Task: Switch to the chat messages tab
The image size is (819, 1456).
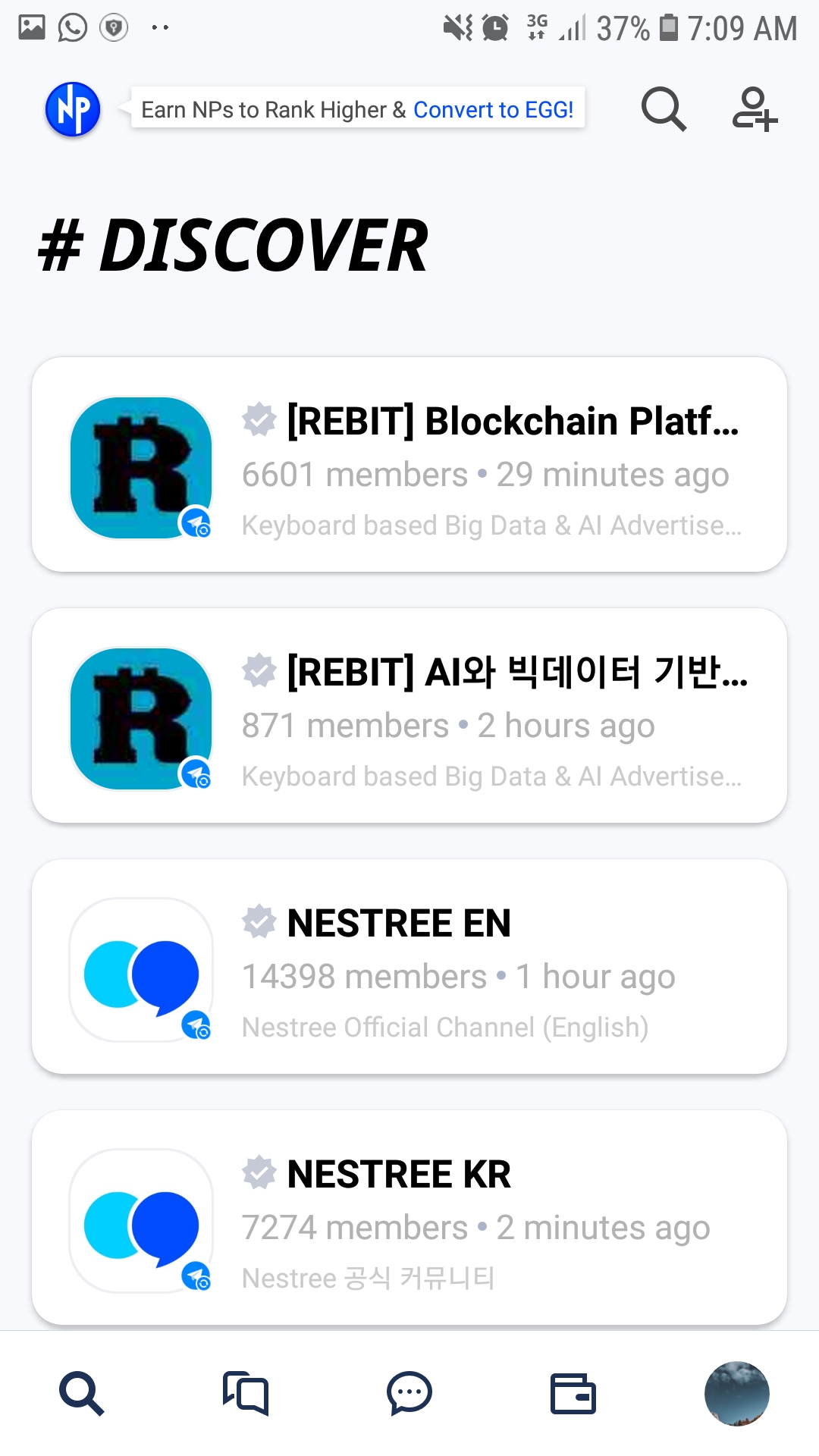Action: pos(409,1393)
